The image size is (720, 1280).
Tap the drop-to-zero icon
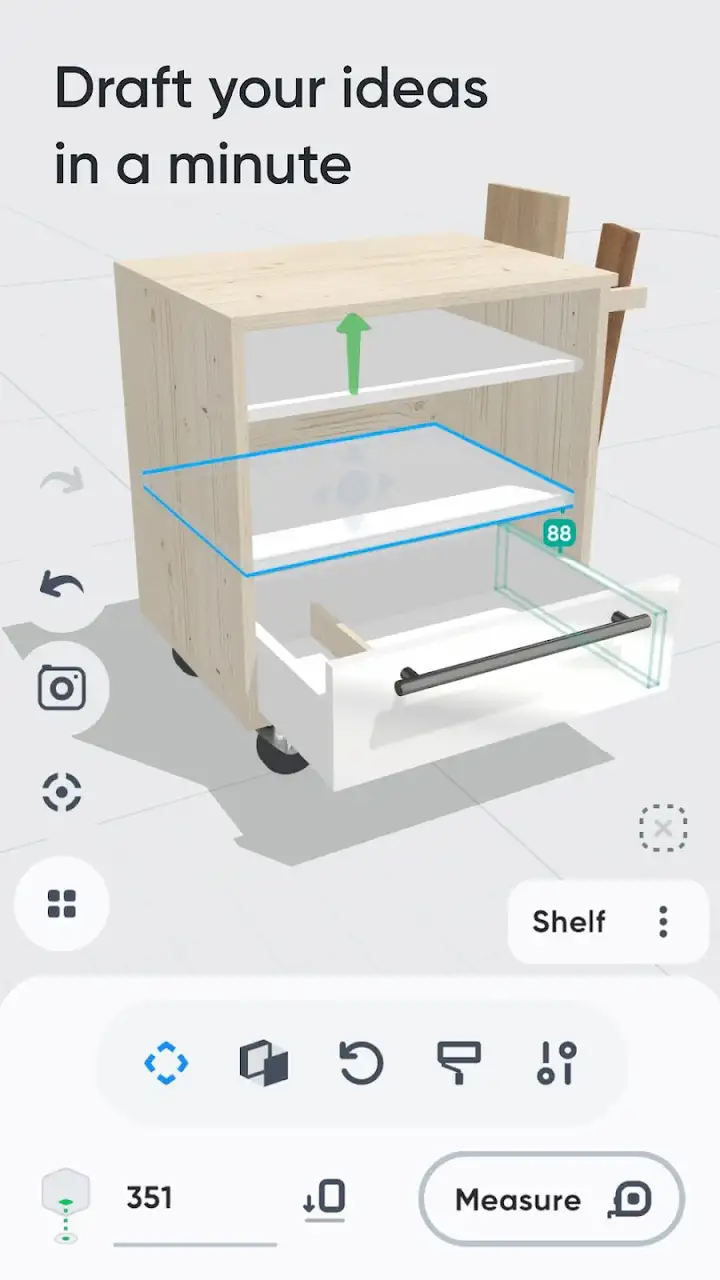[x=324, y=1199]
